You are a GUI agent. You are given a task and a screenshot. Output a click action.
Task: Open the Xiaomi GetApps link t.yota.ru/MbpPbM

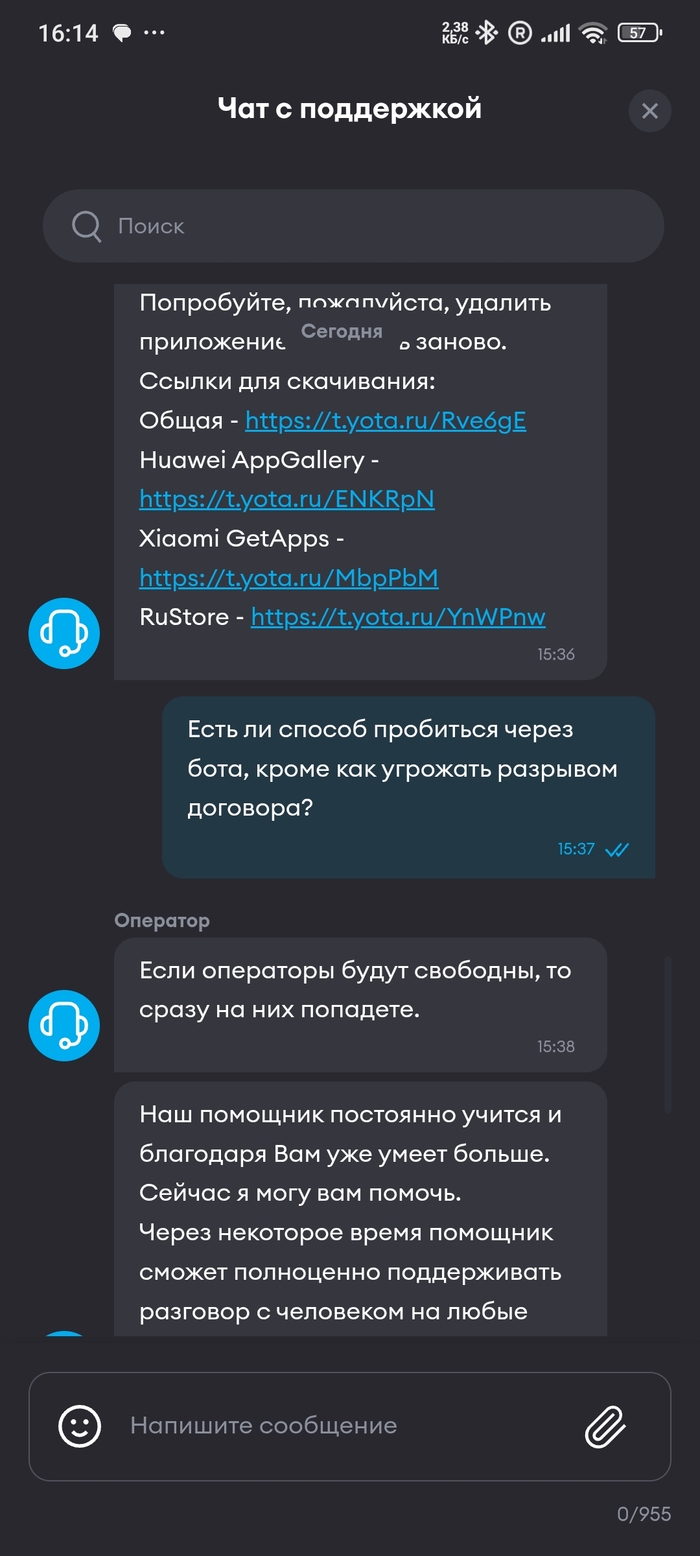288,578
